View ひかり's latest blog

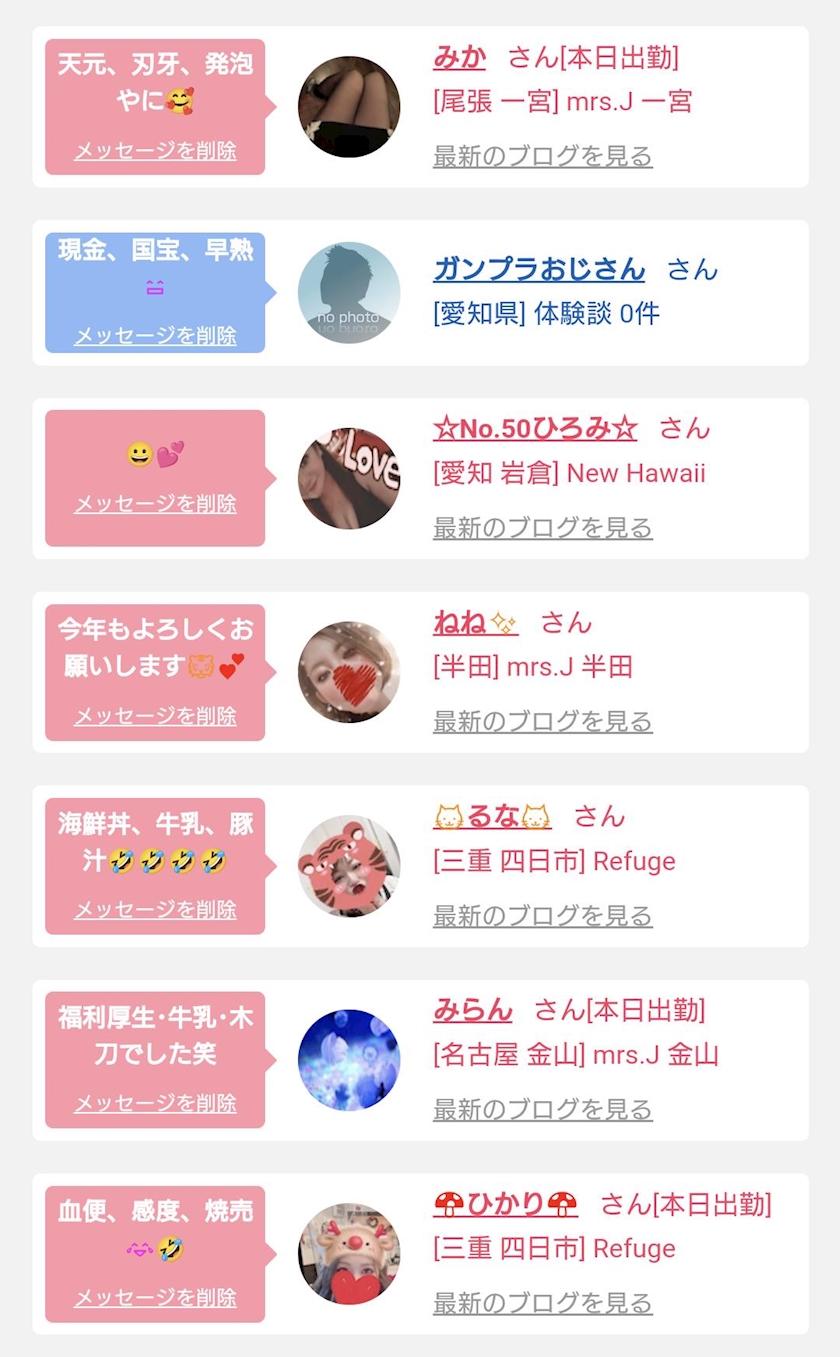point(542,1303)
